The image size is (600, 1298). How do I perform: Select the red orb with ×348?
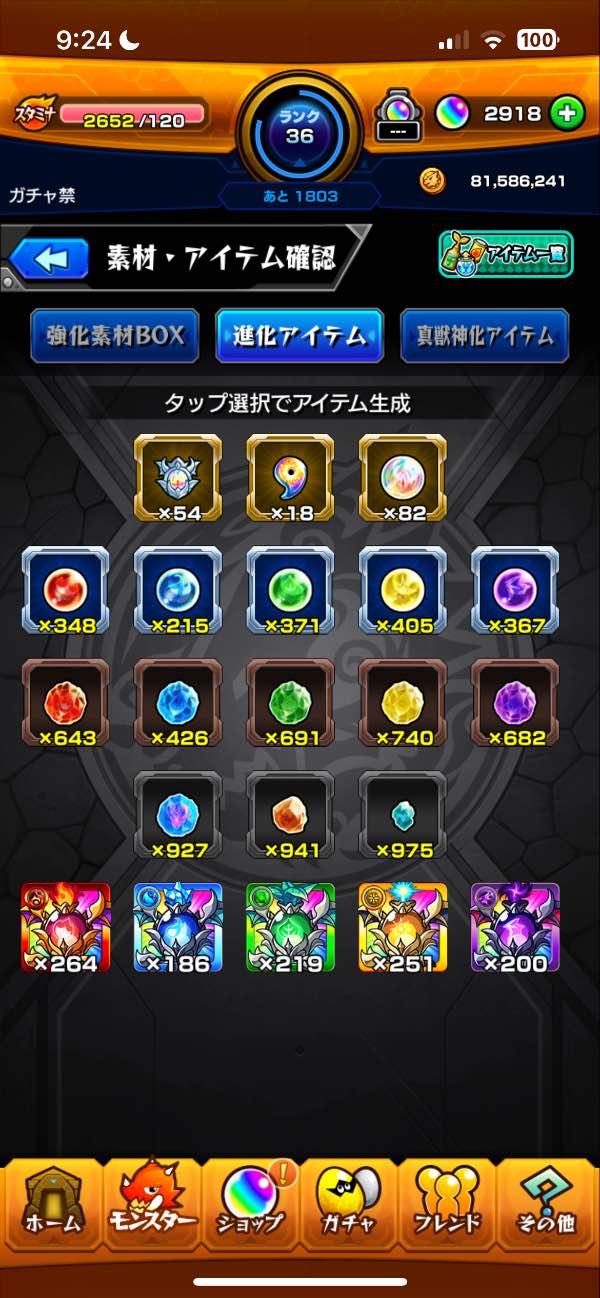pyautogui.click(x=65, y=591)
